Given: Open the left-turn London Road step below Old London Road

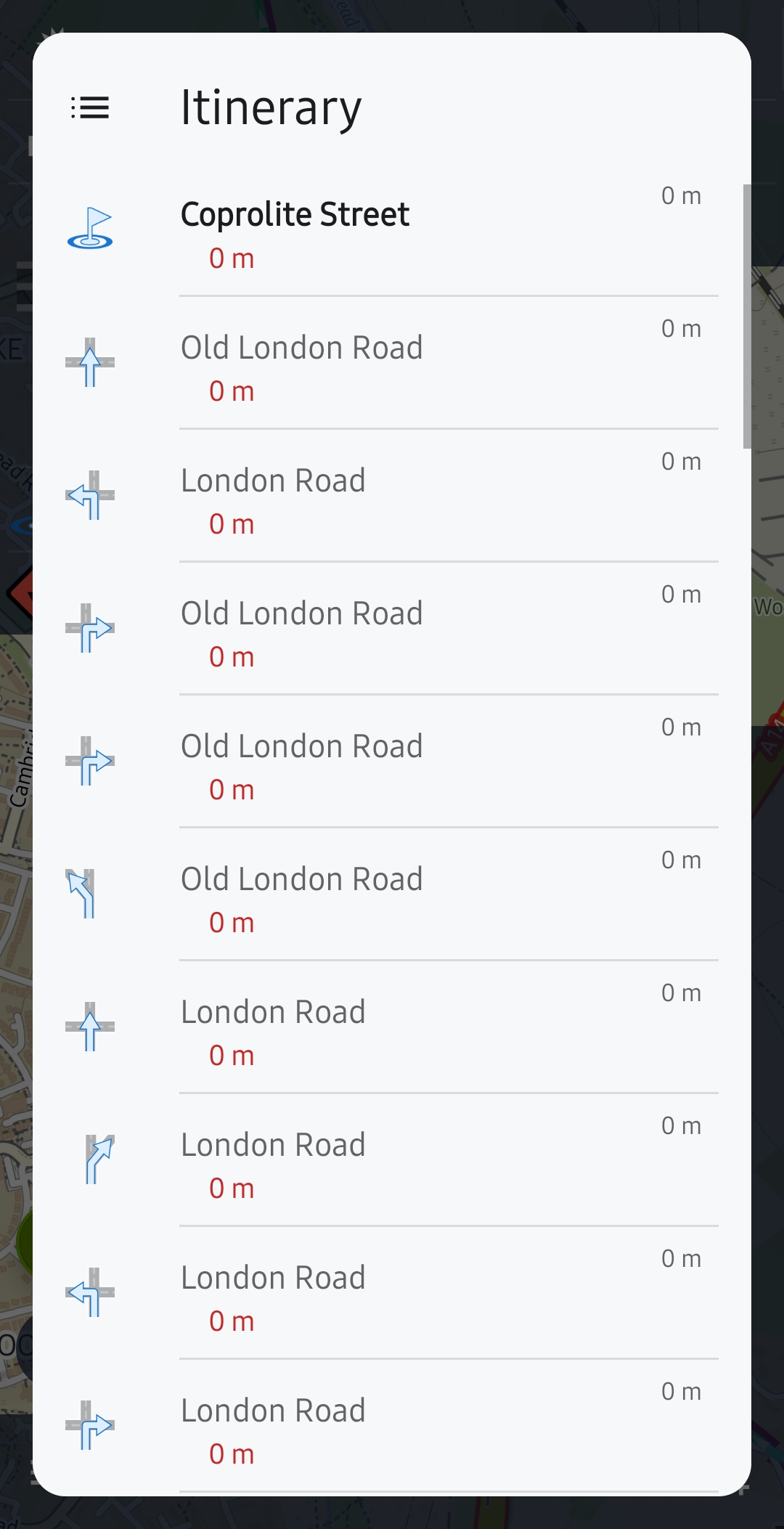Looking at the screenshot, I should coord(392,497).
